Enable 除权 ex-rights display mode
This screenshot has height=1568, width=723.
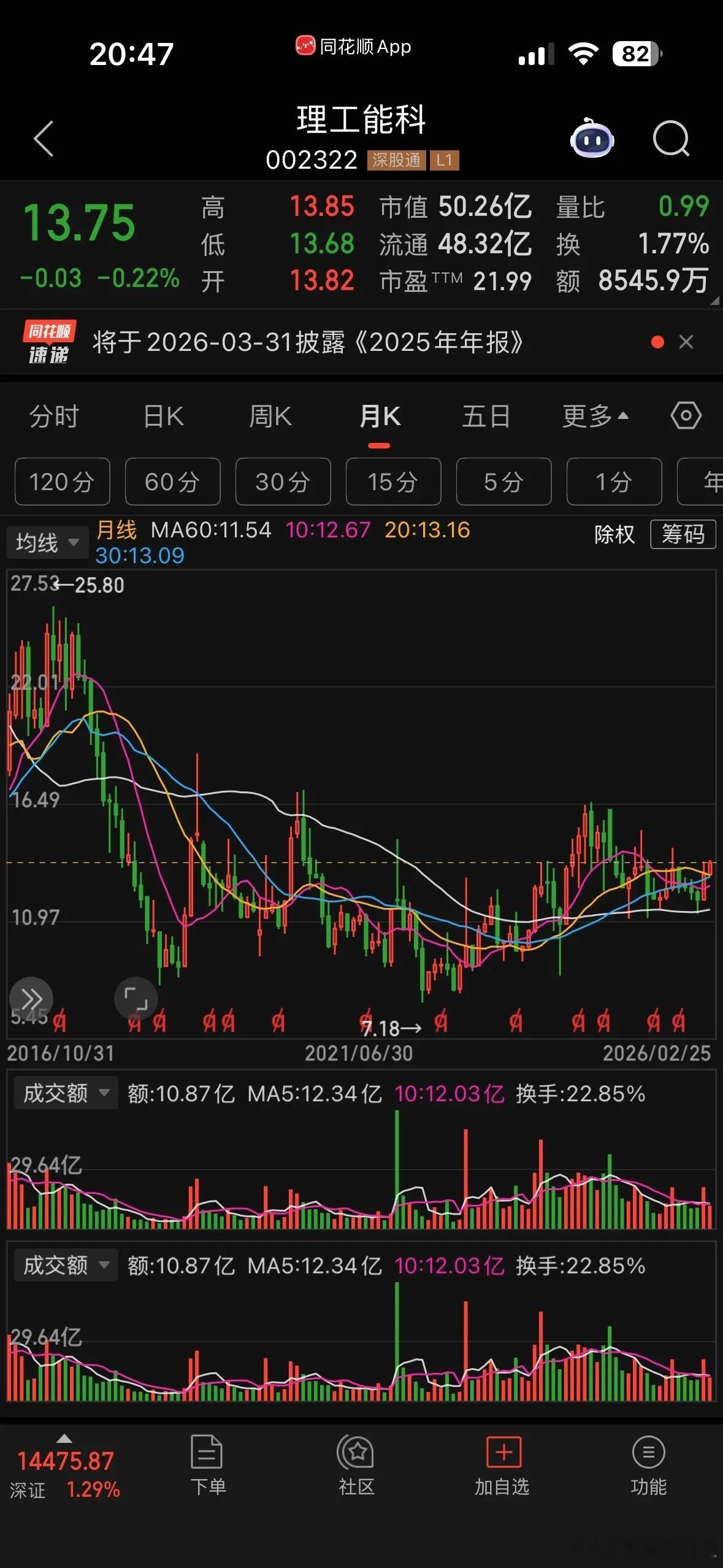(614, 535)
